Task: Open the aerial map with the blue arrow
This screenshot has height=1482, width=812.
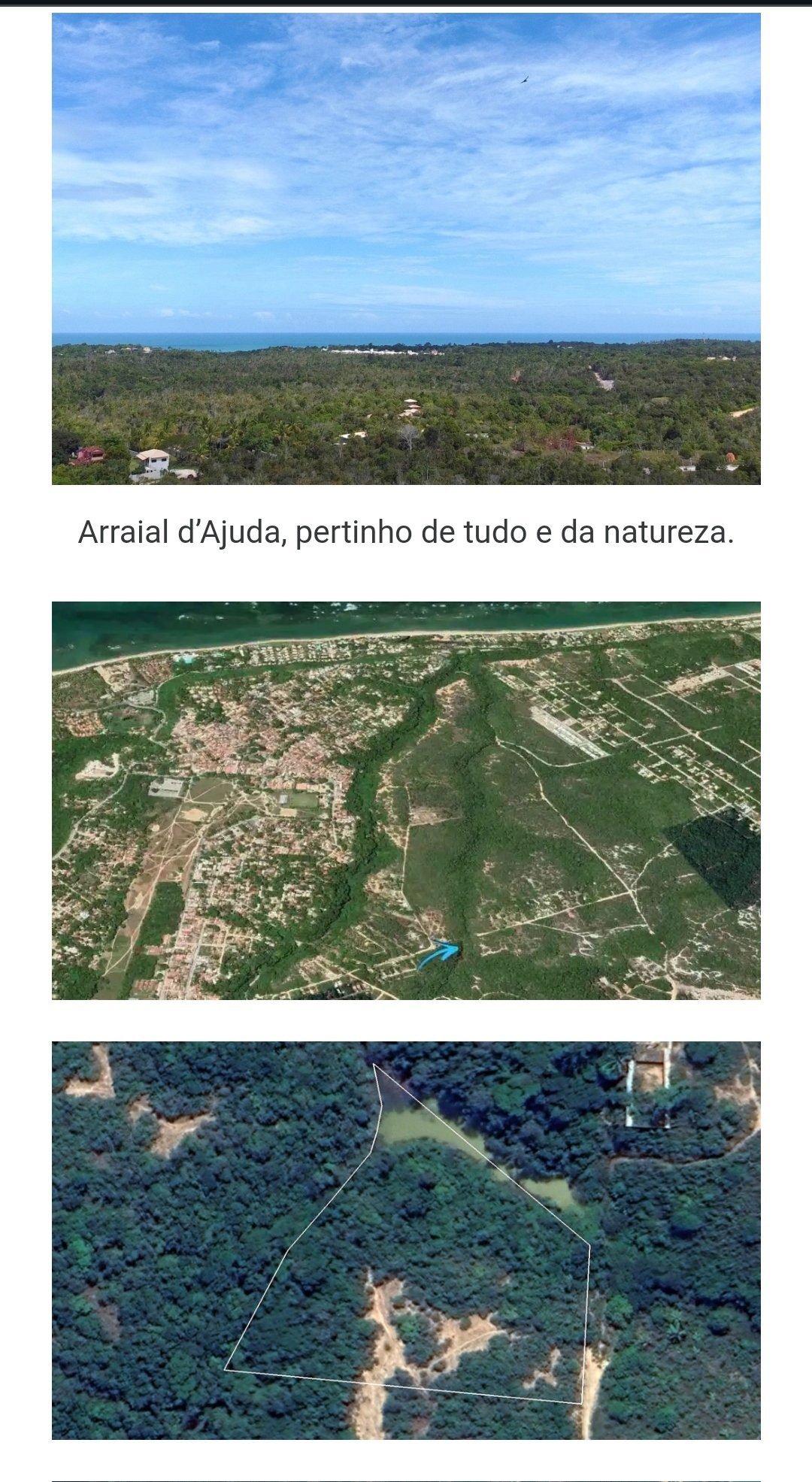Action: pyautogui.click(x=406, y=800)
